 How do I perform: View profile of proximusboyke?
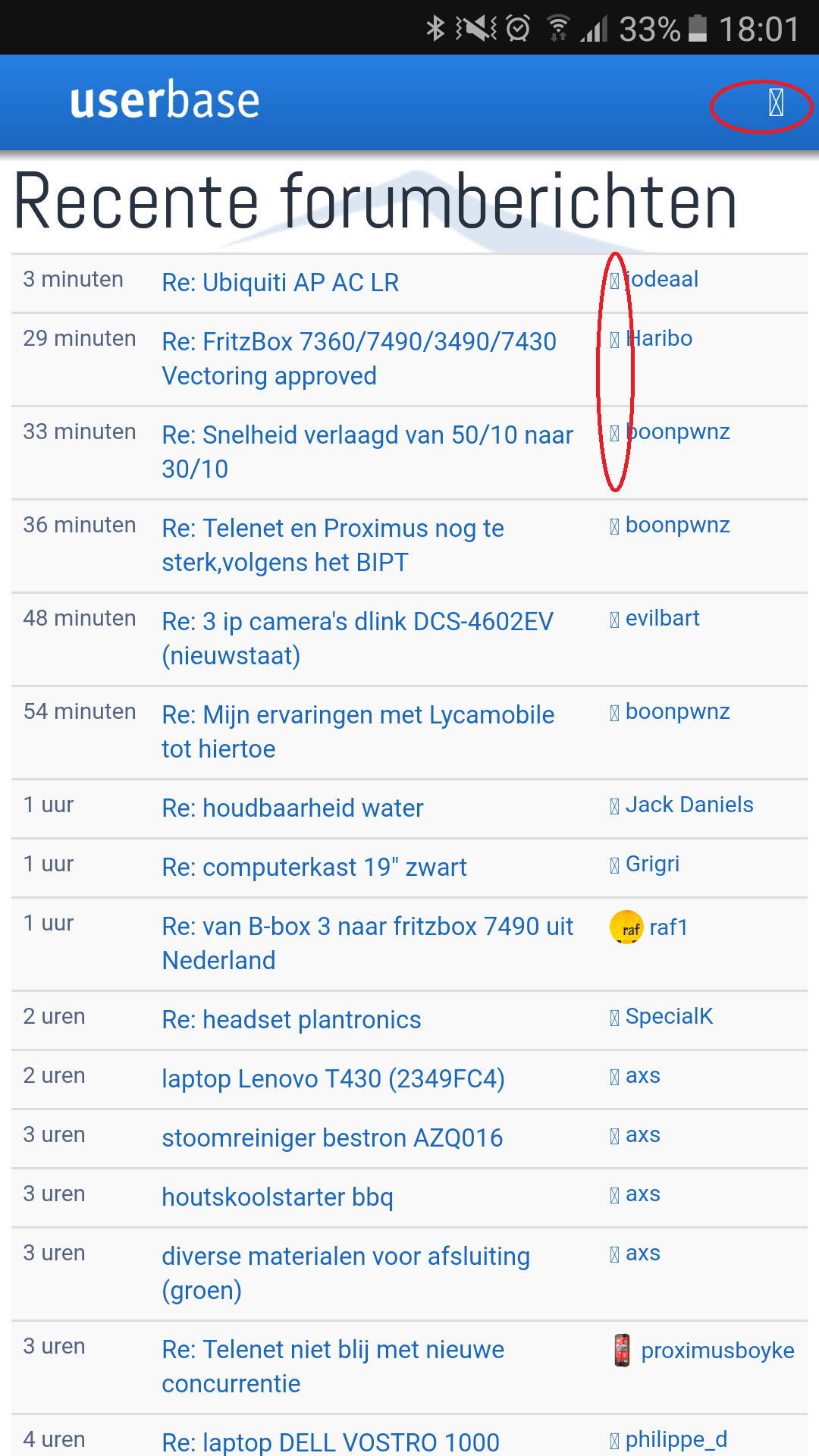click(717, 1351)
